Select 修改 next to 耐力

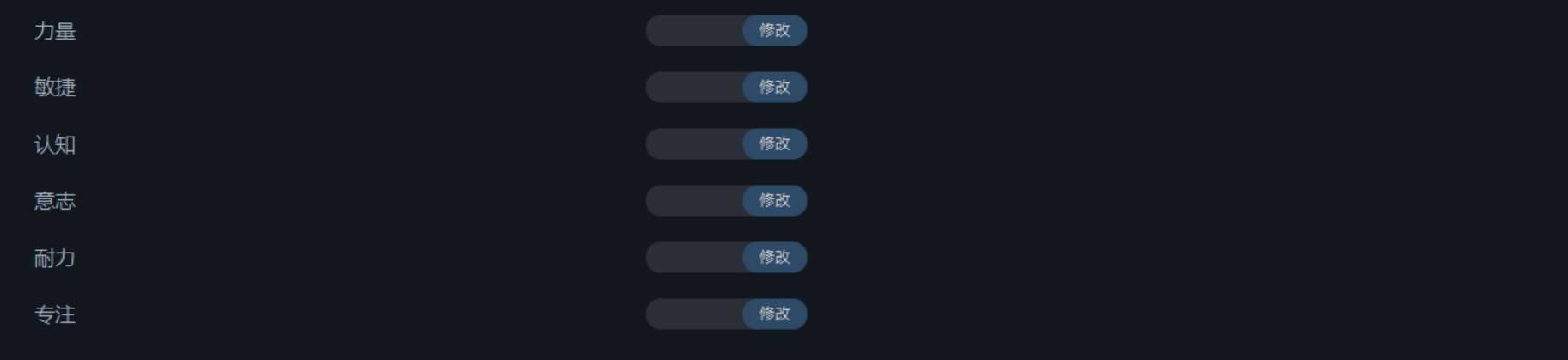774,258
